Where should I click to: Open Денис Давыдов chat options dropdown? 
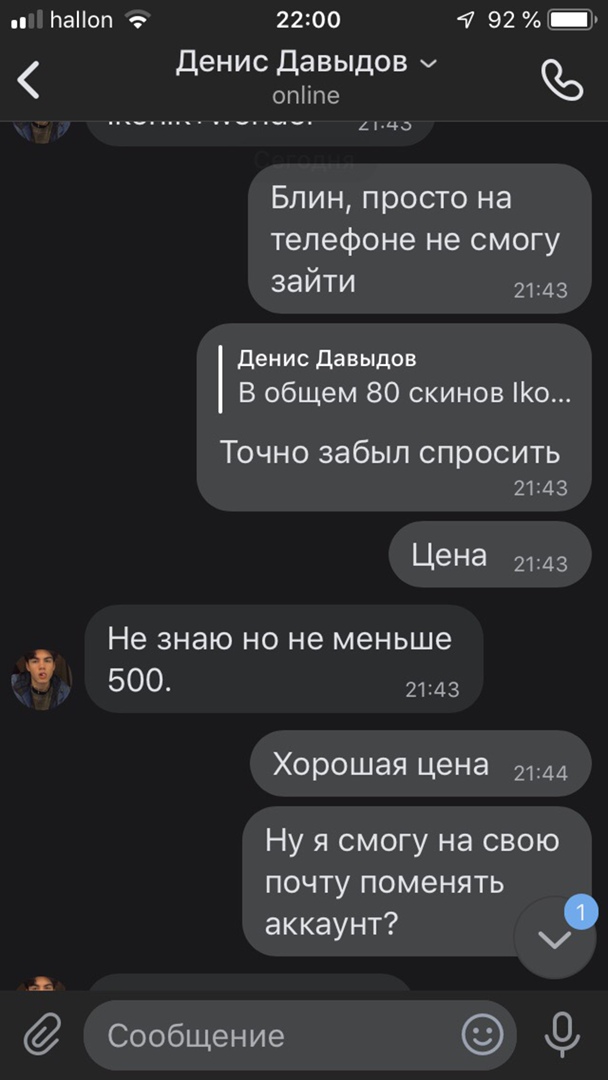428,64
